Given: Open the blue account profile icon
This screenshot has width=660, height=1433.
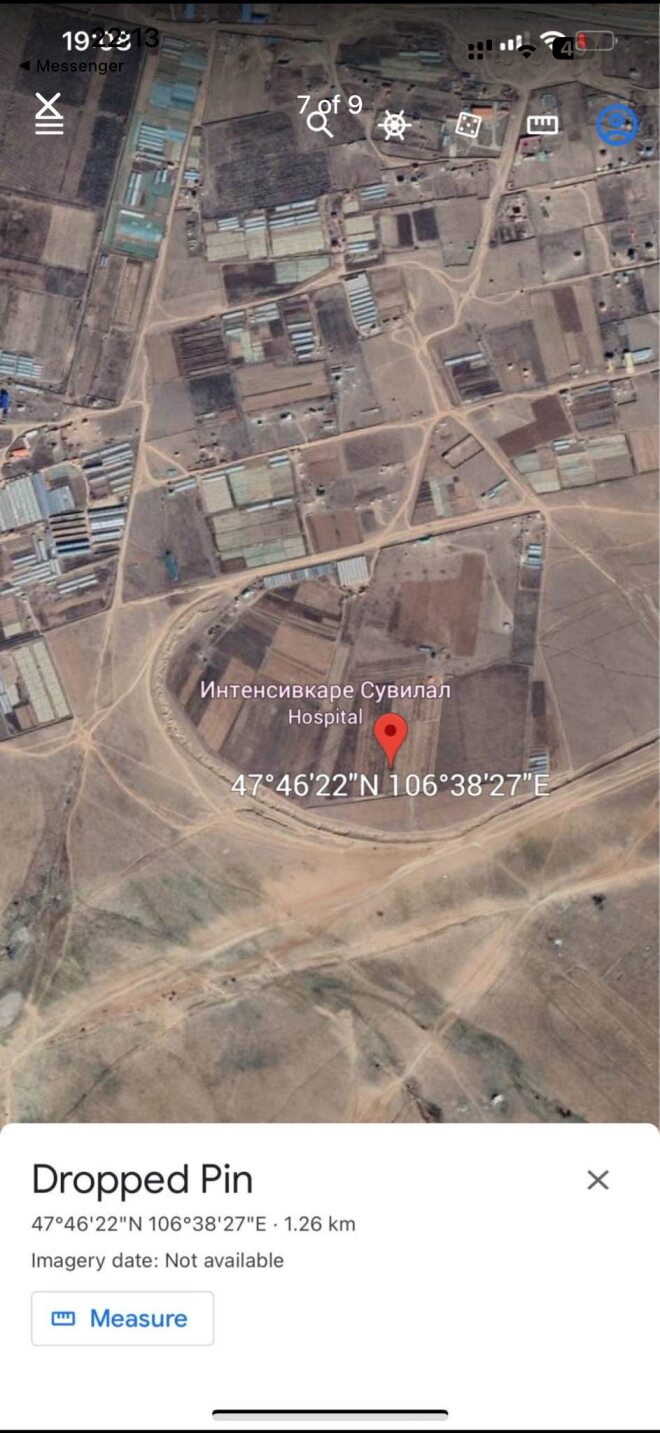Looking at the screenshot, I should [617, 125].
